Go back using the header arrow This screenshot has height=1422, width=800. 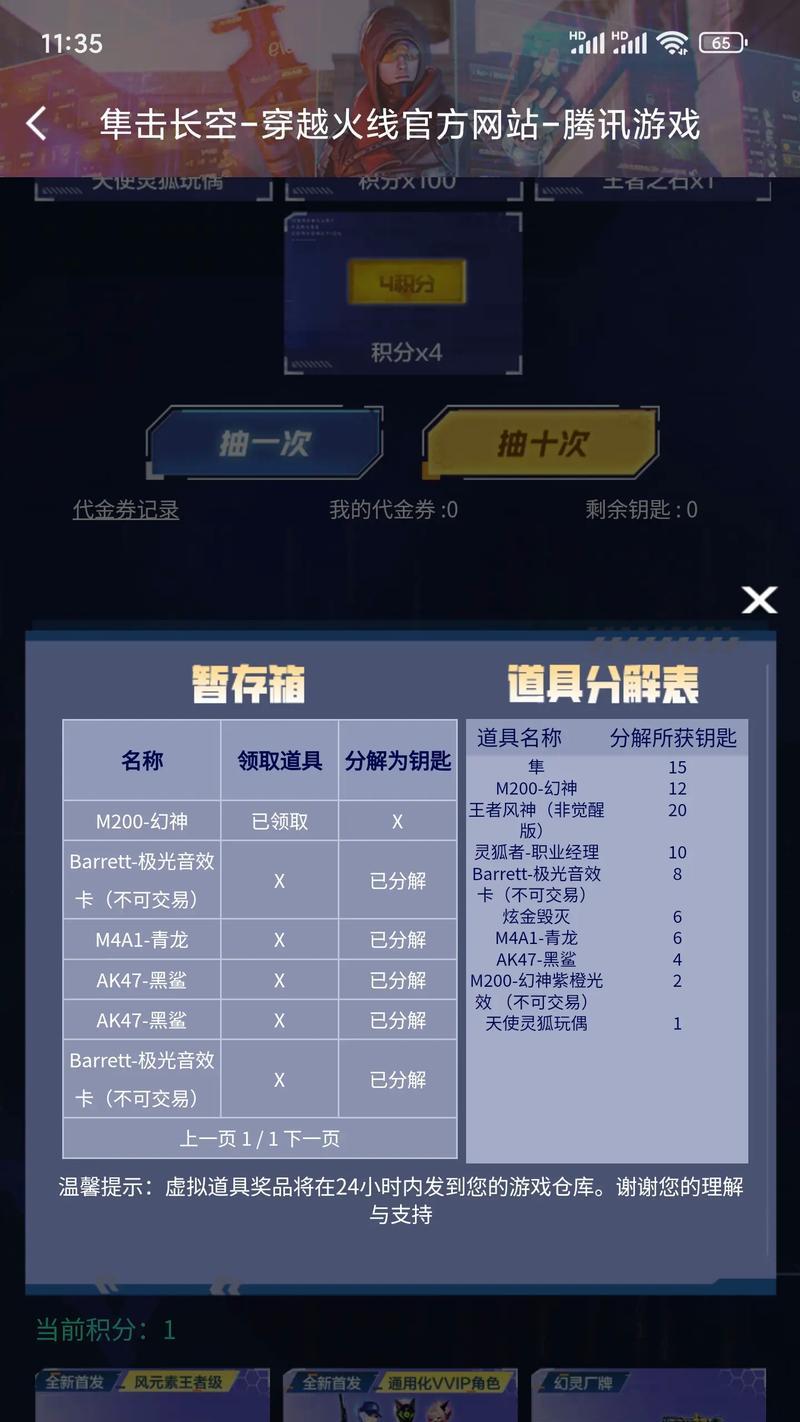pos(36,124)
